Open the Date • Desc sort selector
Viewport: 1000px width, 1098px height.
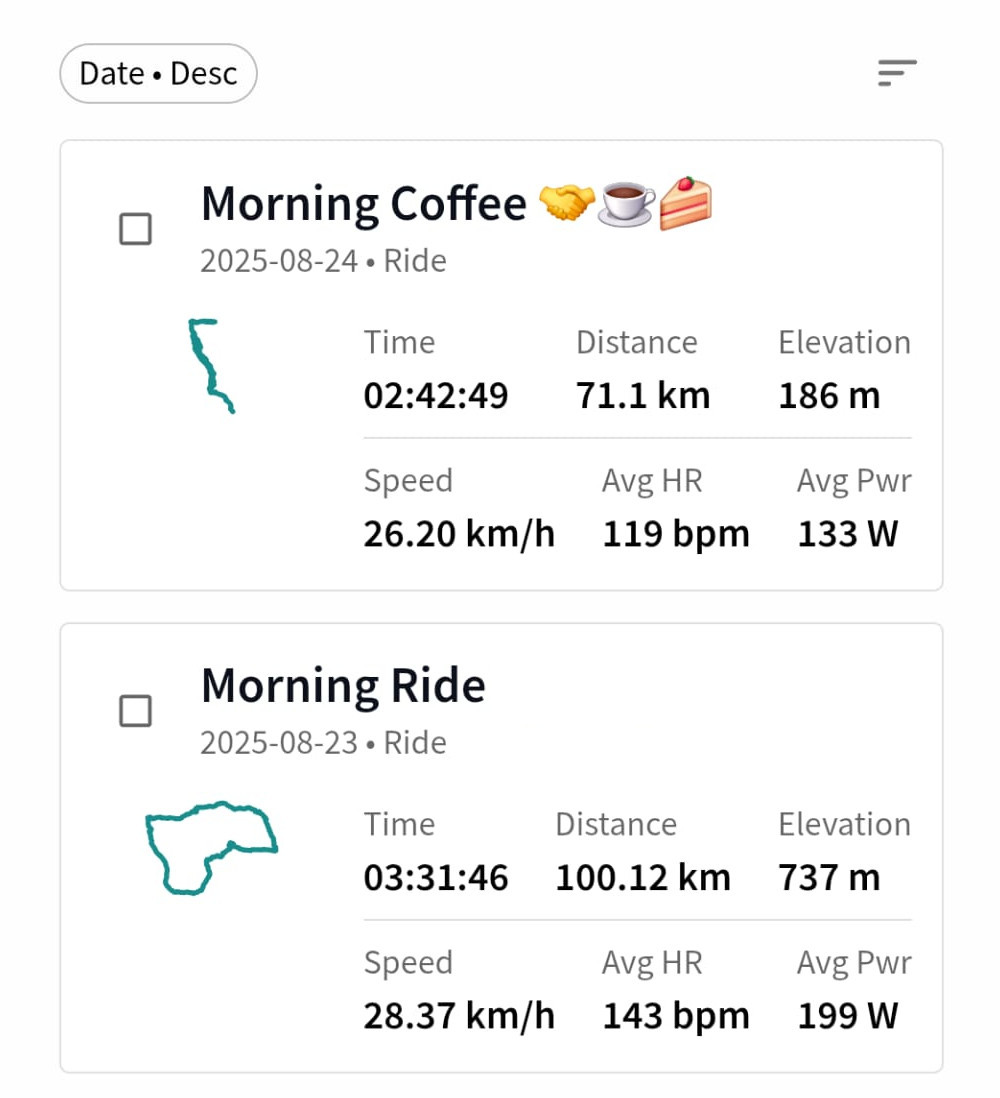tap(157, 72)
